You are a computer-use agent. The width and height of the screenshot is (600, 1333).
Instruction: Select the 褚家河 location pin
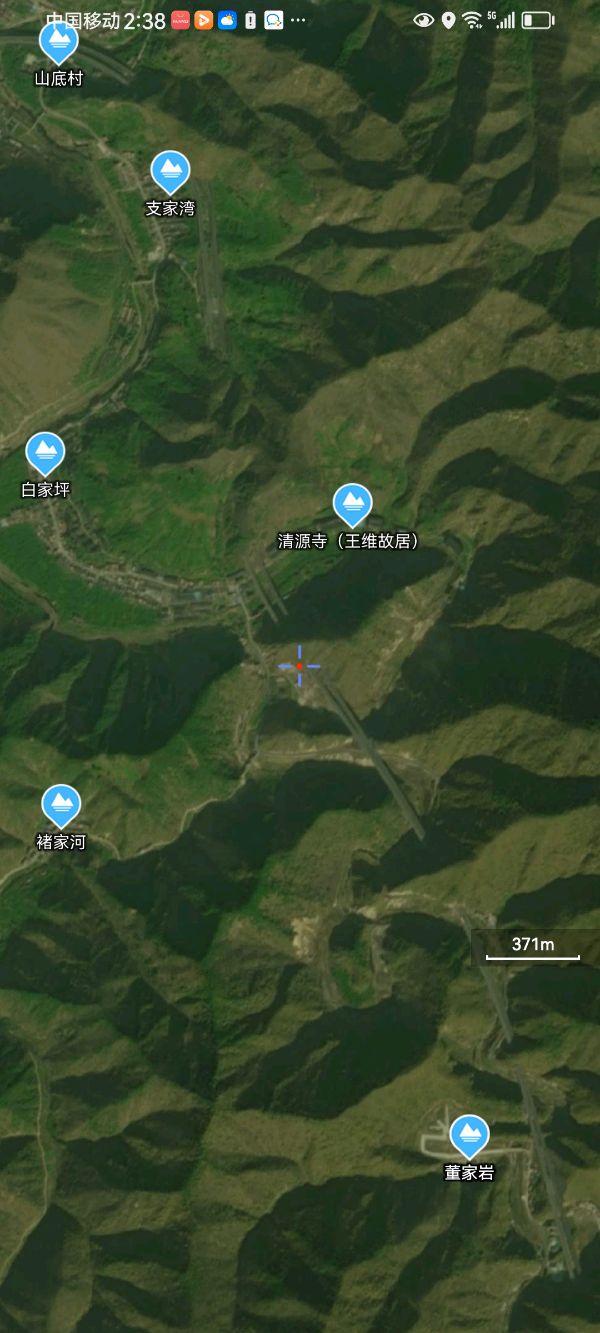(61, 805)
